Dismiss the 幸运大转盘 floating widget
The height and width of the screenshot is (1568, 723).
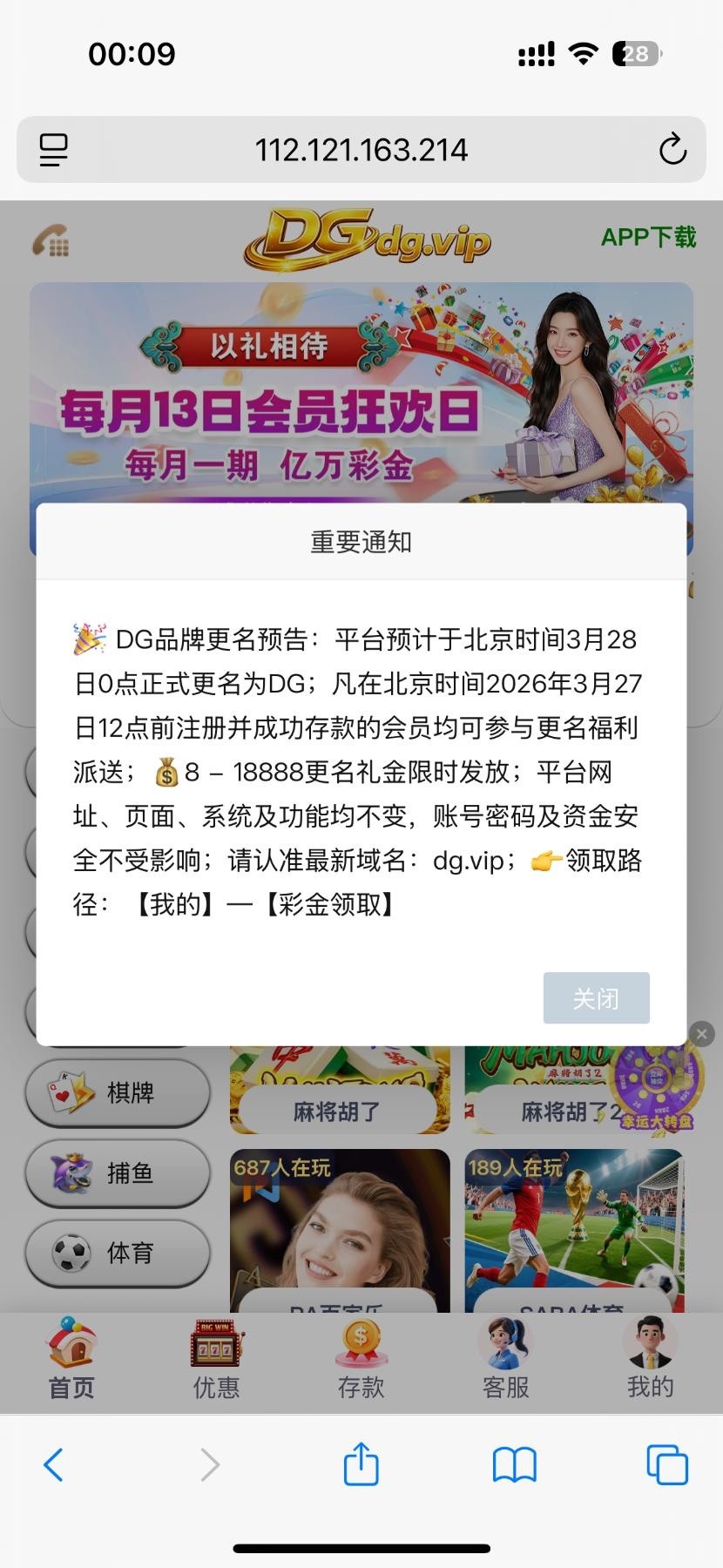coord(702,1034)
